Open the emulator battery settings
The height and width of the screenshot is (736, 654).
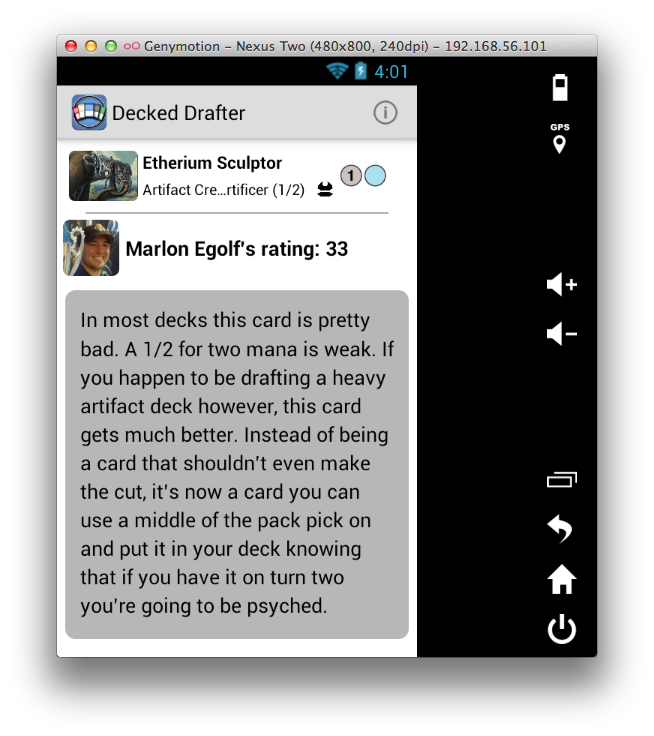(x=560, y=87)
